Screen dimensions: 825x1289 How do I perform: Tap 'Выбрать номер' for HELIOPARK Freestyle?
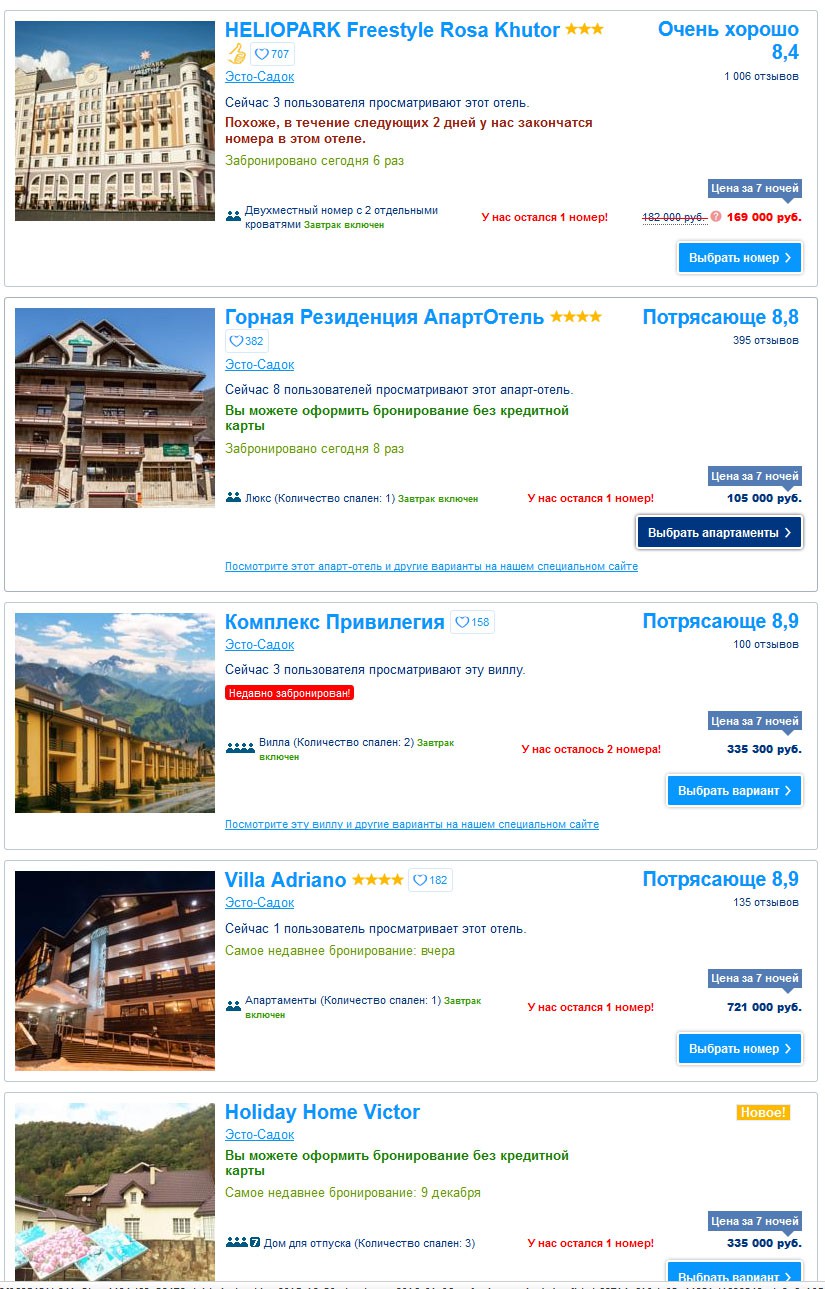click(739, 257)
